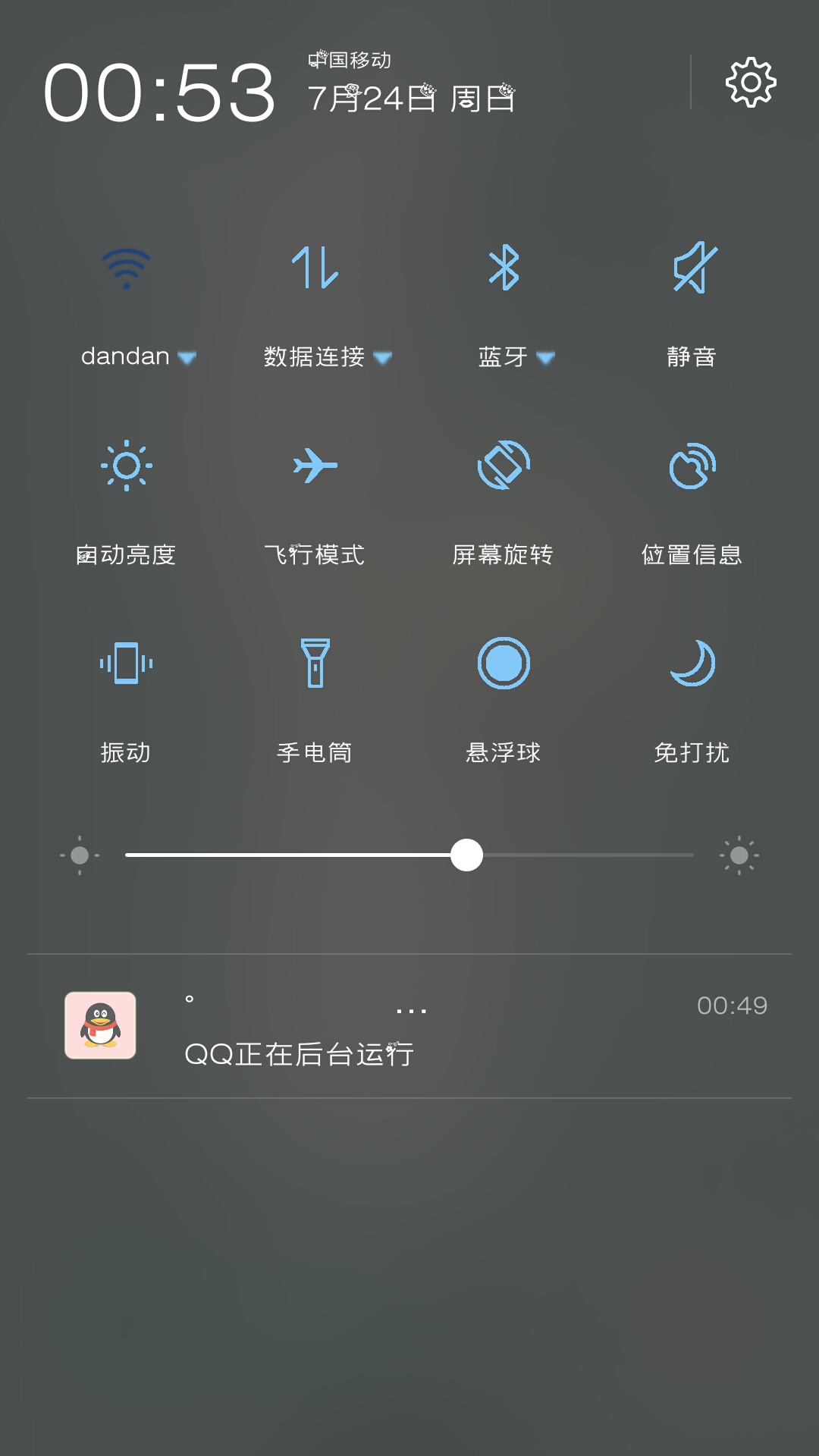Image resolution: width=819 pixels, height=1456 pixels.
Task: Expand the 蓝牙 dropdown arrow
Action: pos(545,357)
